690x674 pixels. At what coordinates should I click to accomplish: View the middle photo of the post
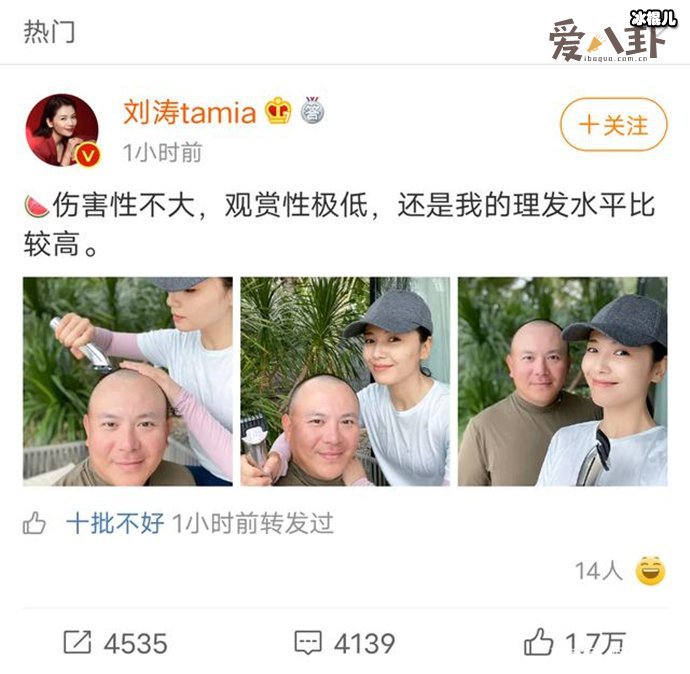(345, 381)
